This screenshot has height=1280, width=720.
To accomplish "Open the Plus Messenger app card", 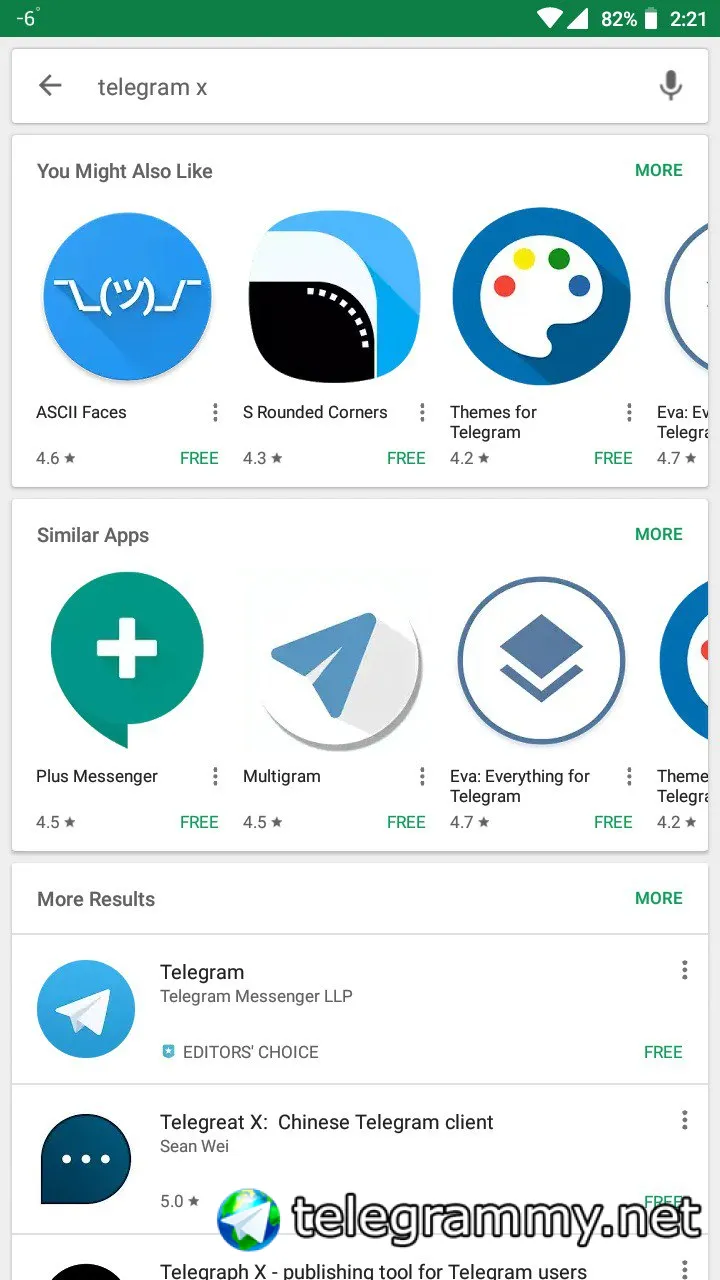I will point(127,659).
